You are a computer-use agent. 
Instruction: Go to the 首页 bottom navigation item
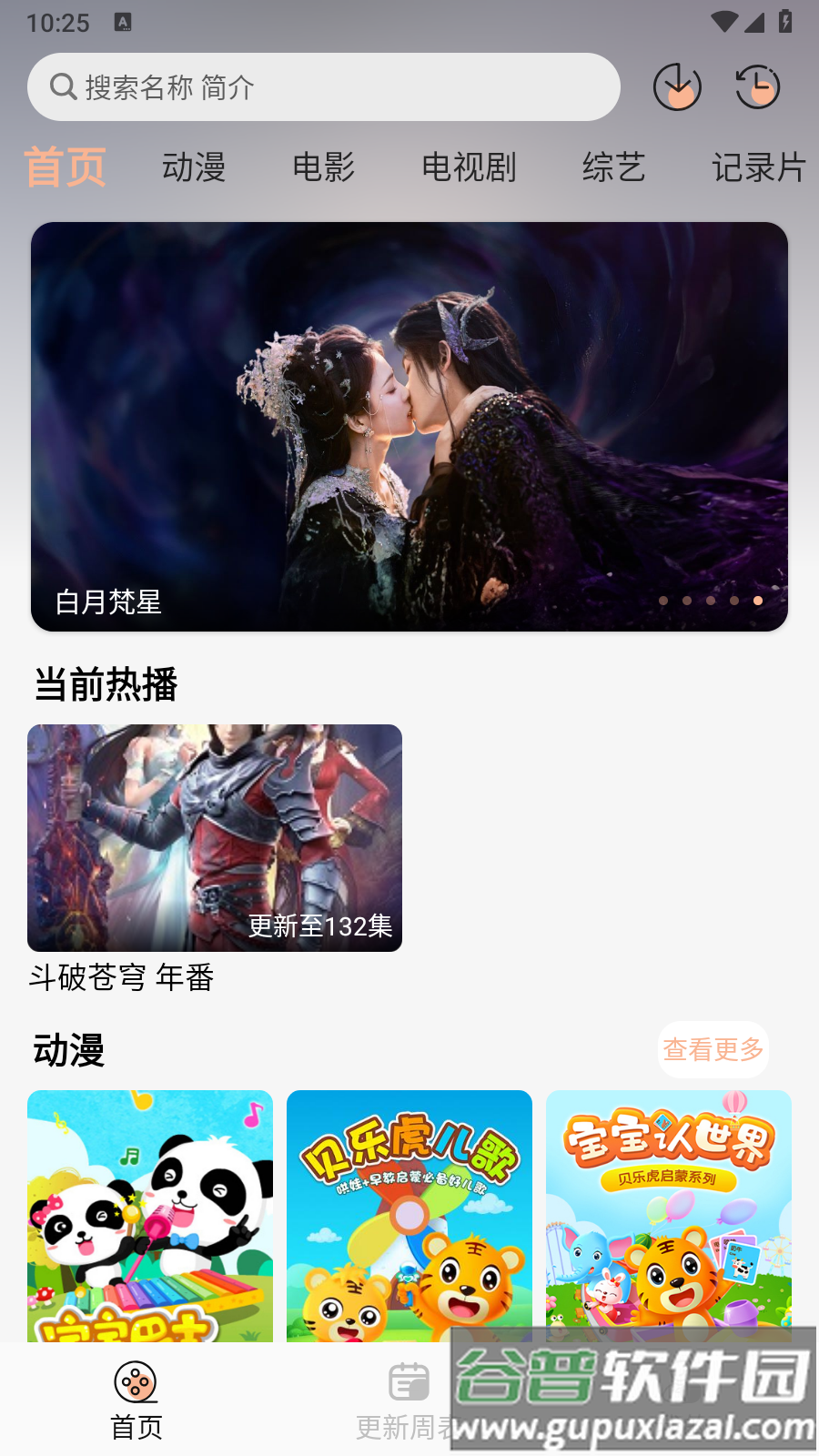coord(136,1401)
